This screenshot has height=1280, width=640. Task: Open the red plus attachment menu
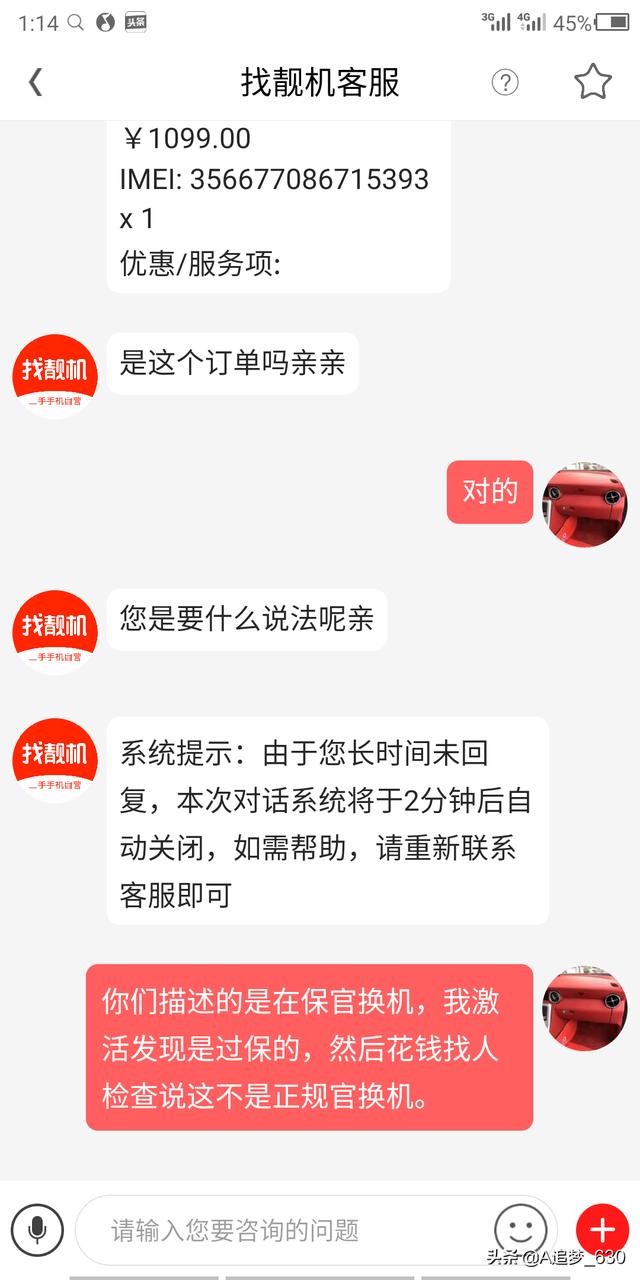[x=602, y=1230]
